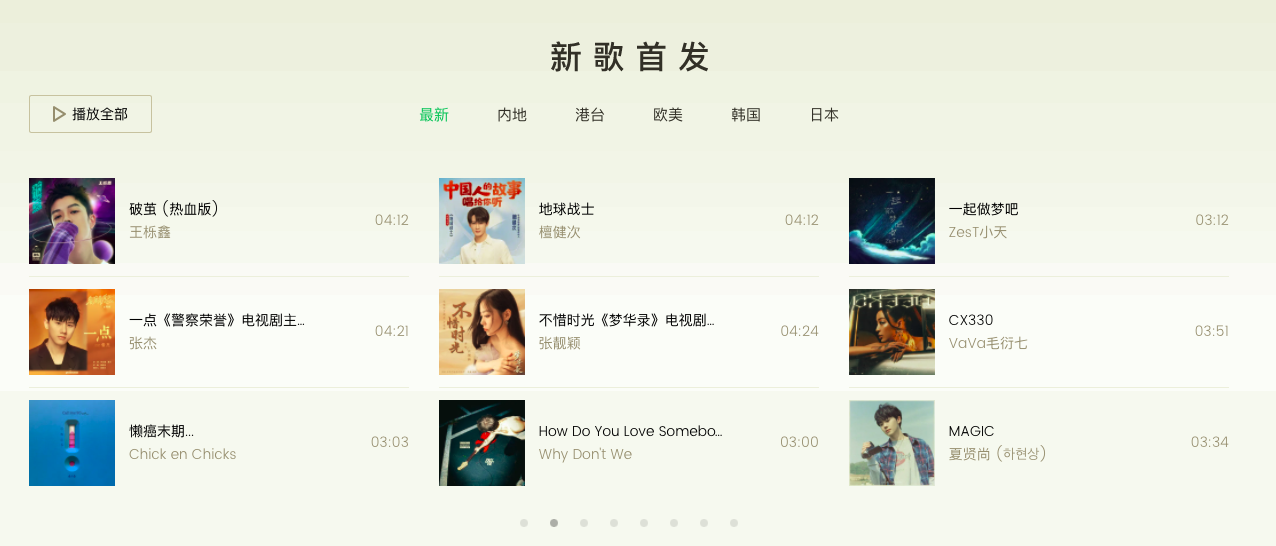Open the song 一点《警察荣誉》by 张杰
The width and height of the screenshot is (1276, 546).
tap(217, 320)
